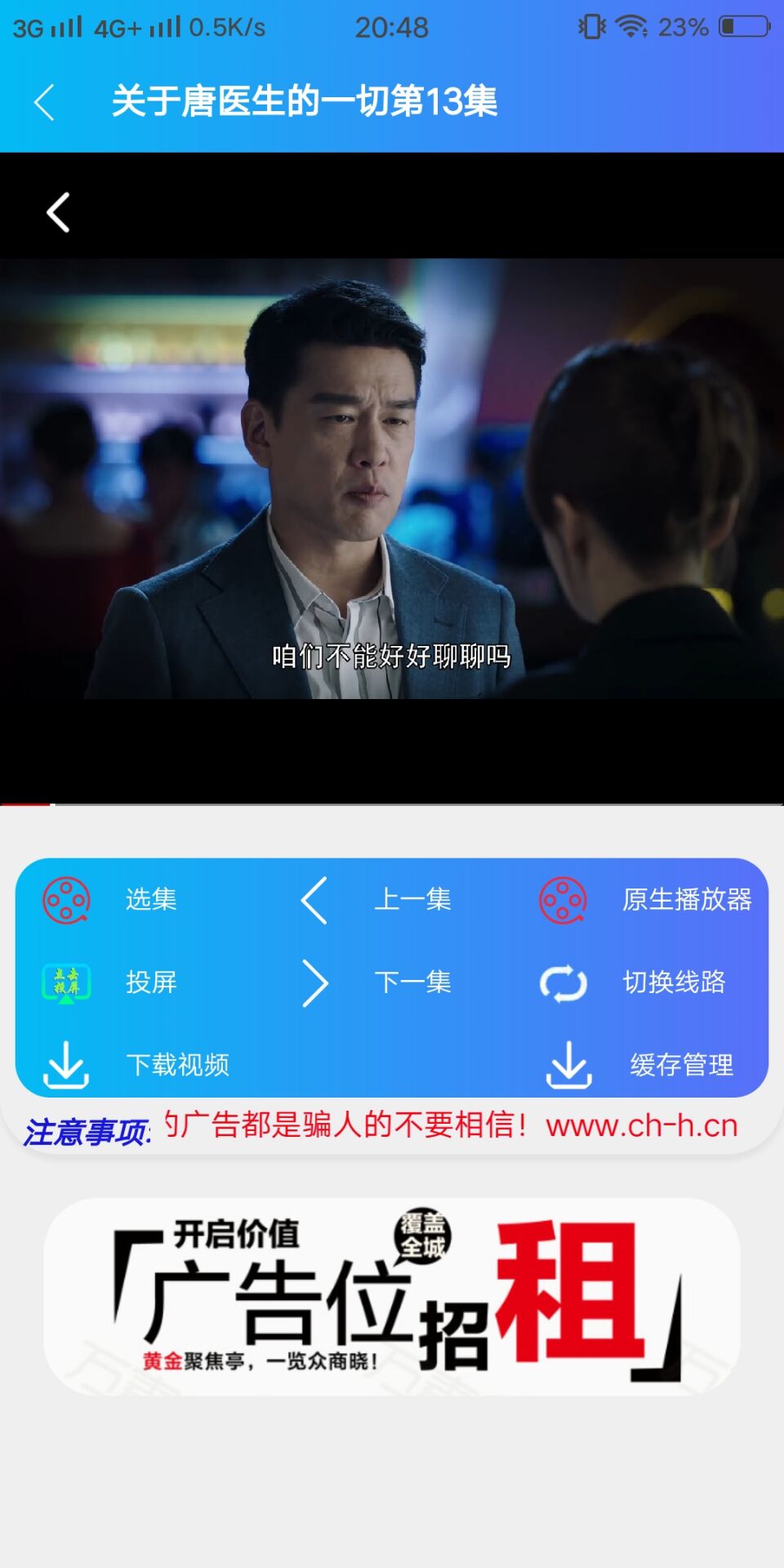Go back using the blue header arrow
Screen dimensions: 784x1568
tap(45, 102)
